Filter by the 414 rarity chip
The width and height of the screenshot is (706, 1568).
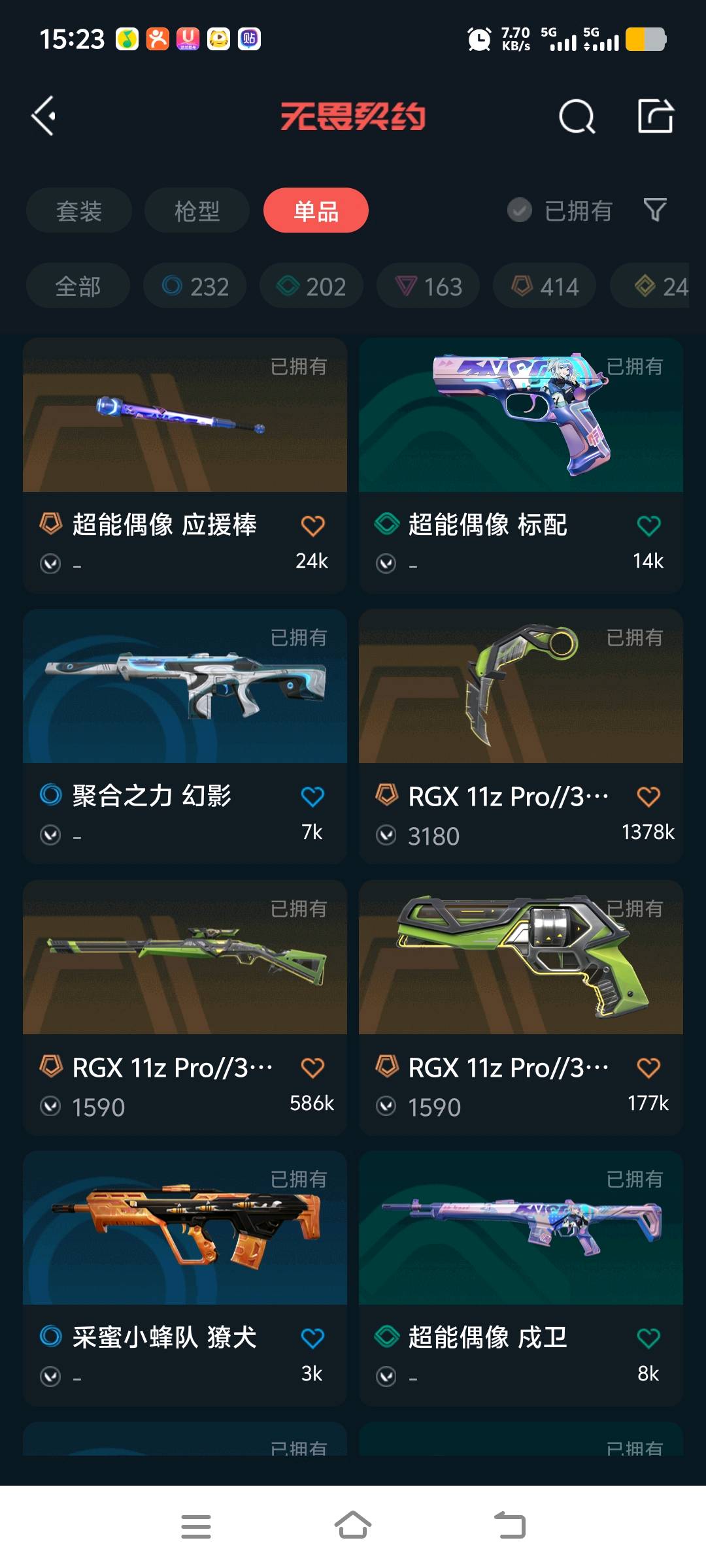[x=545, y=286]
